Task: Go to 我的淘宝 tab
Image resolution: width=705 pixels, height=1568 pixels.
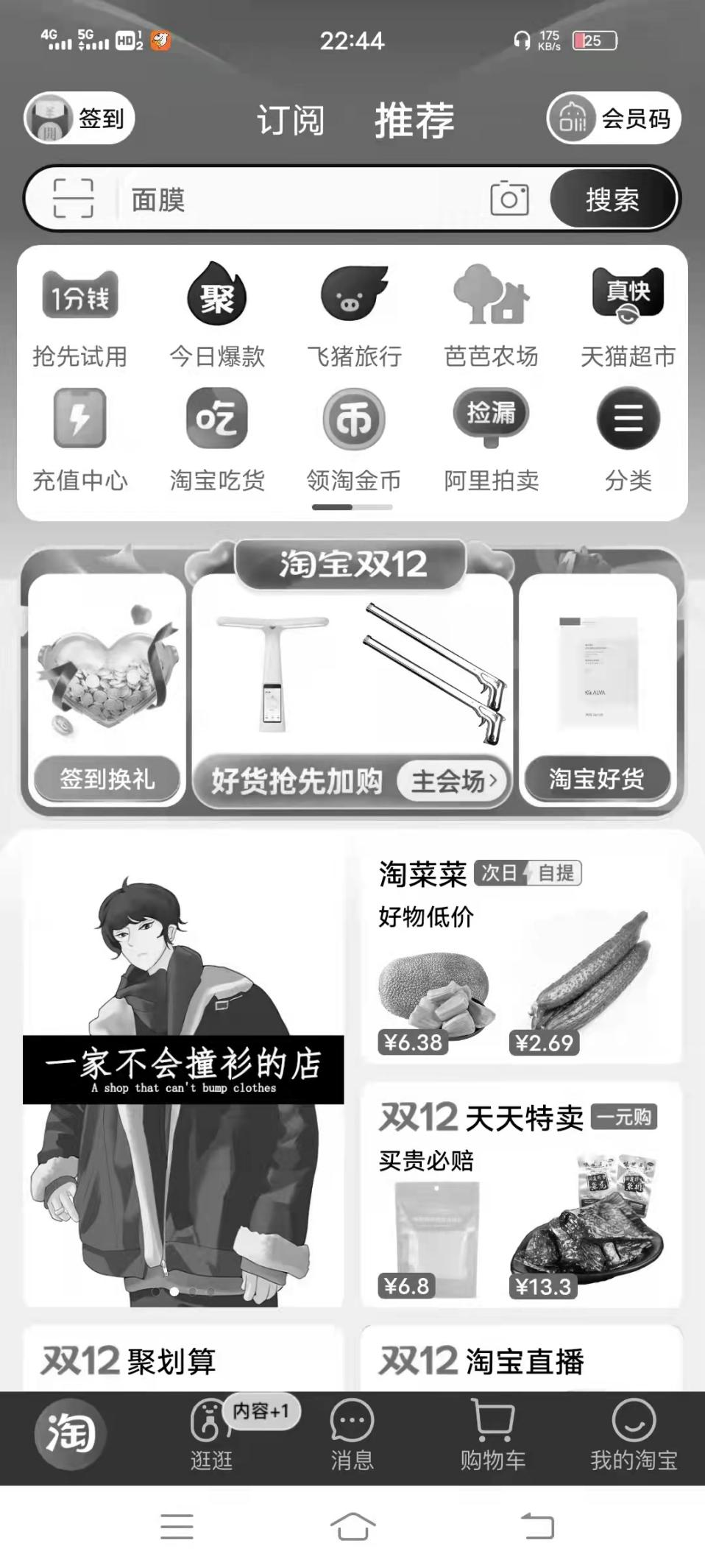Action: coord(633,1435)
